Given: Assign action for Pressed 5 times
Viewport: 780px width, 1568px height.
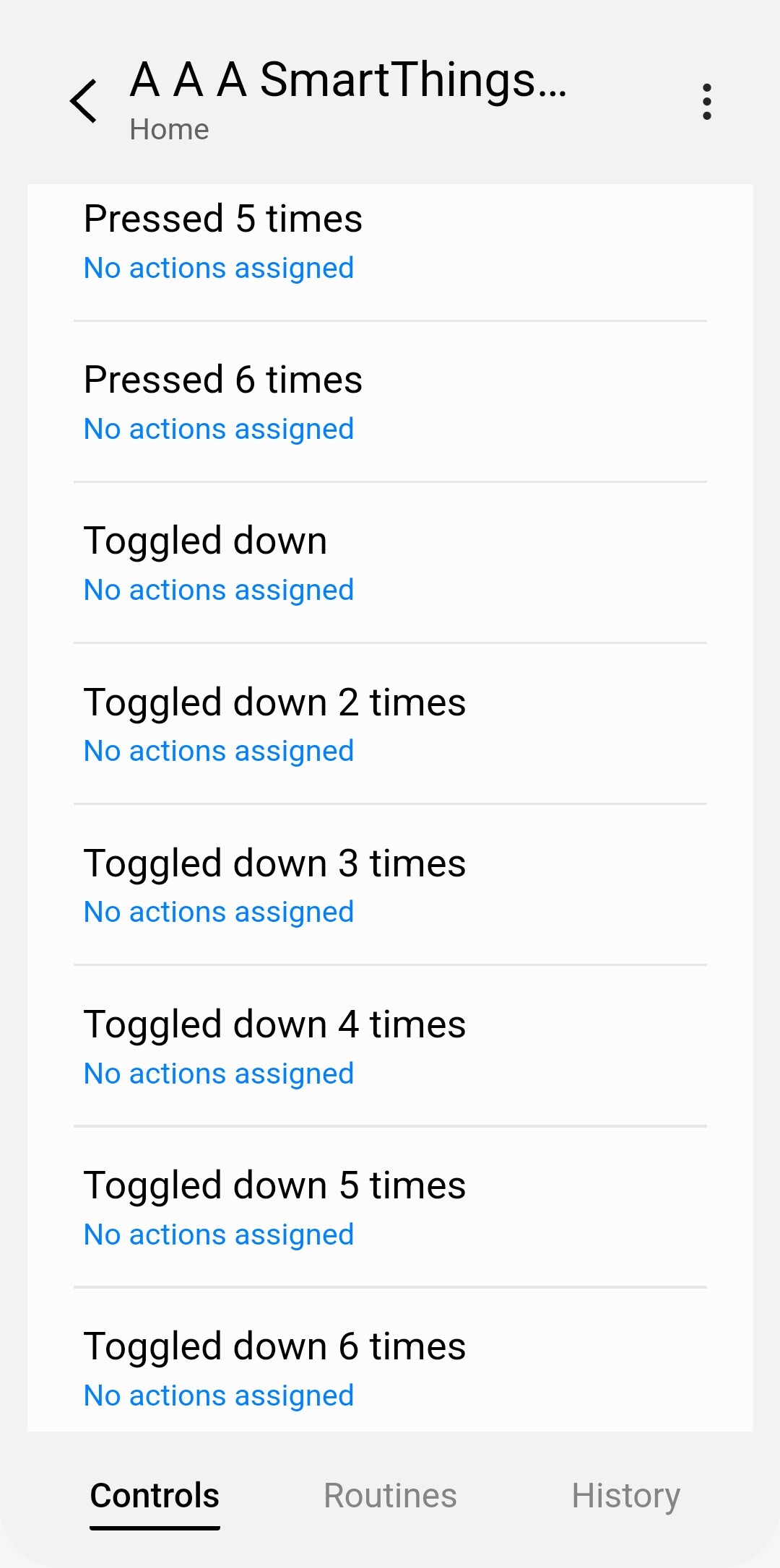Looking at the screenshot, I should point(218,268).
